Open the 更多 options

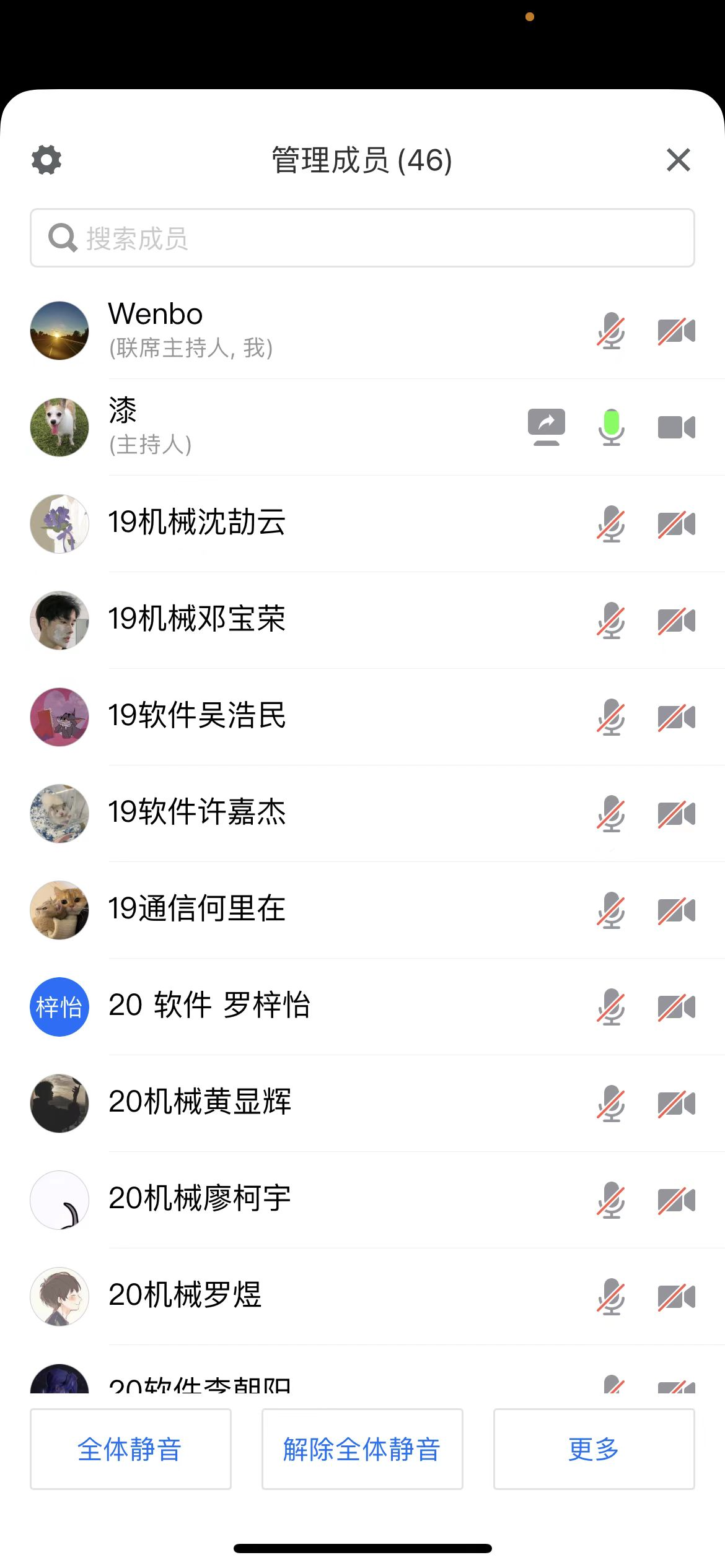tap(594, 1448)
